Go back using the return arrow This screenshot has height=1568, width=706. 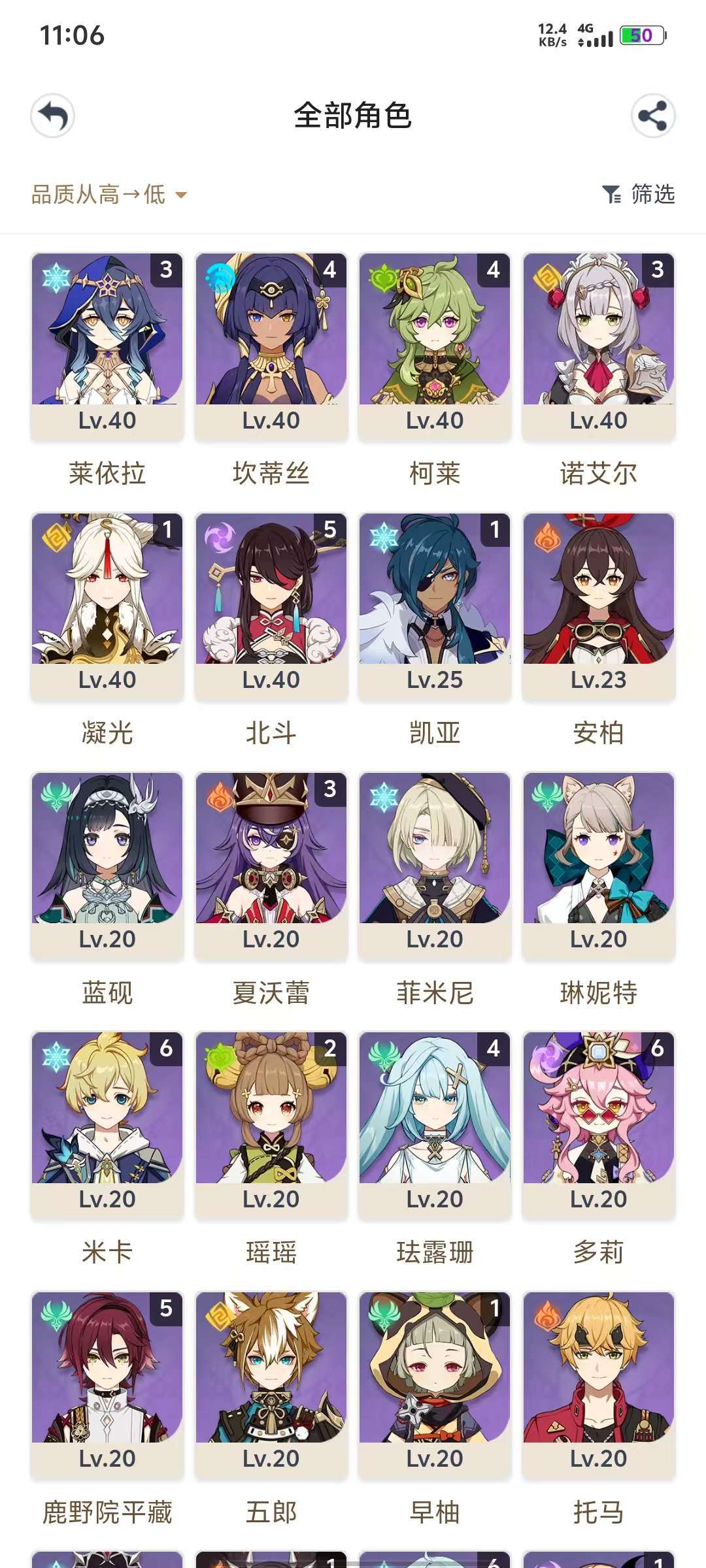click(52, 116)
